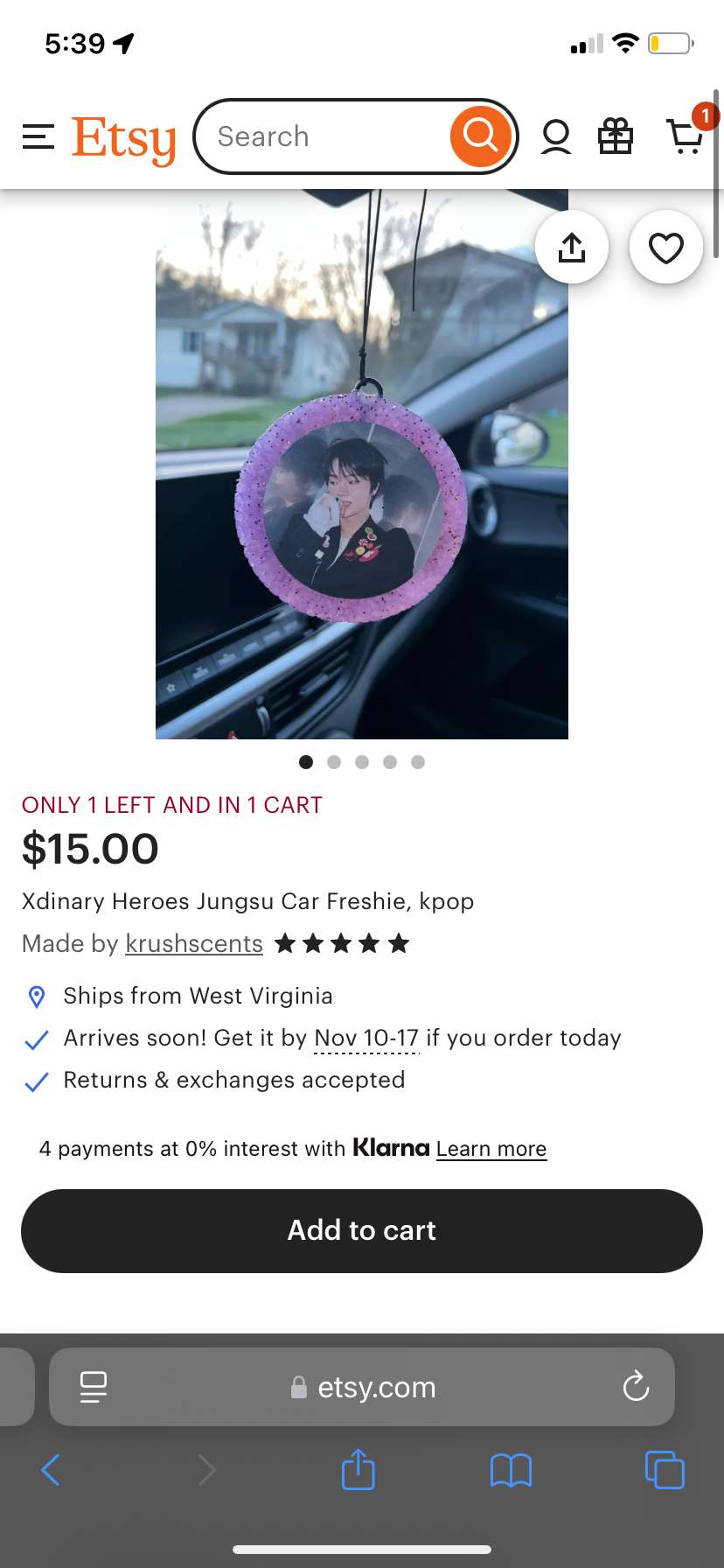Tap the orange search button
Screen dimensions: 724x1568
(480, 136)
